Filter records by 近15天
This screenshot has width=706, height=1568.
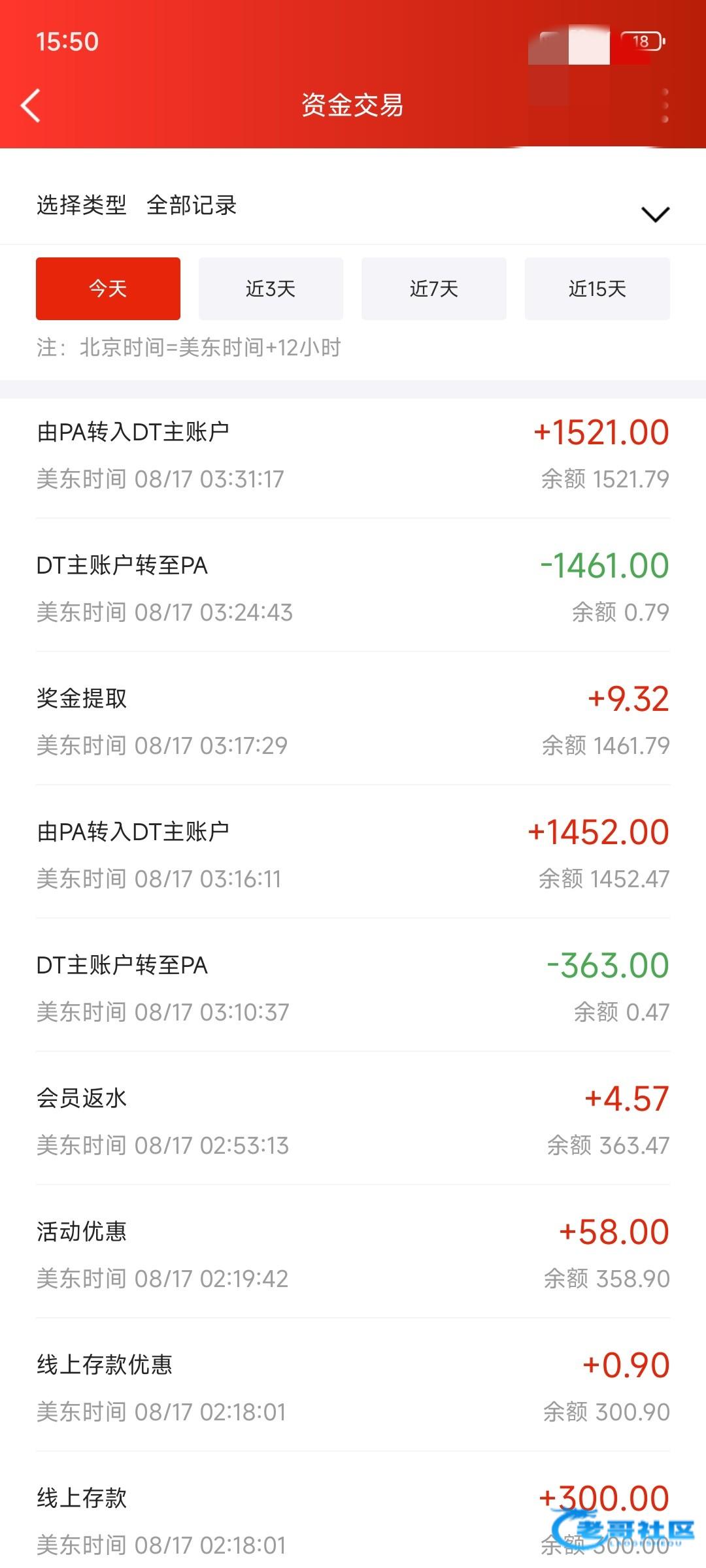pyautogui.click(x=597, y=288)
